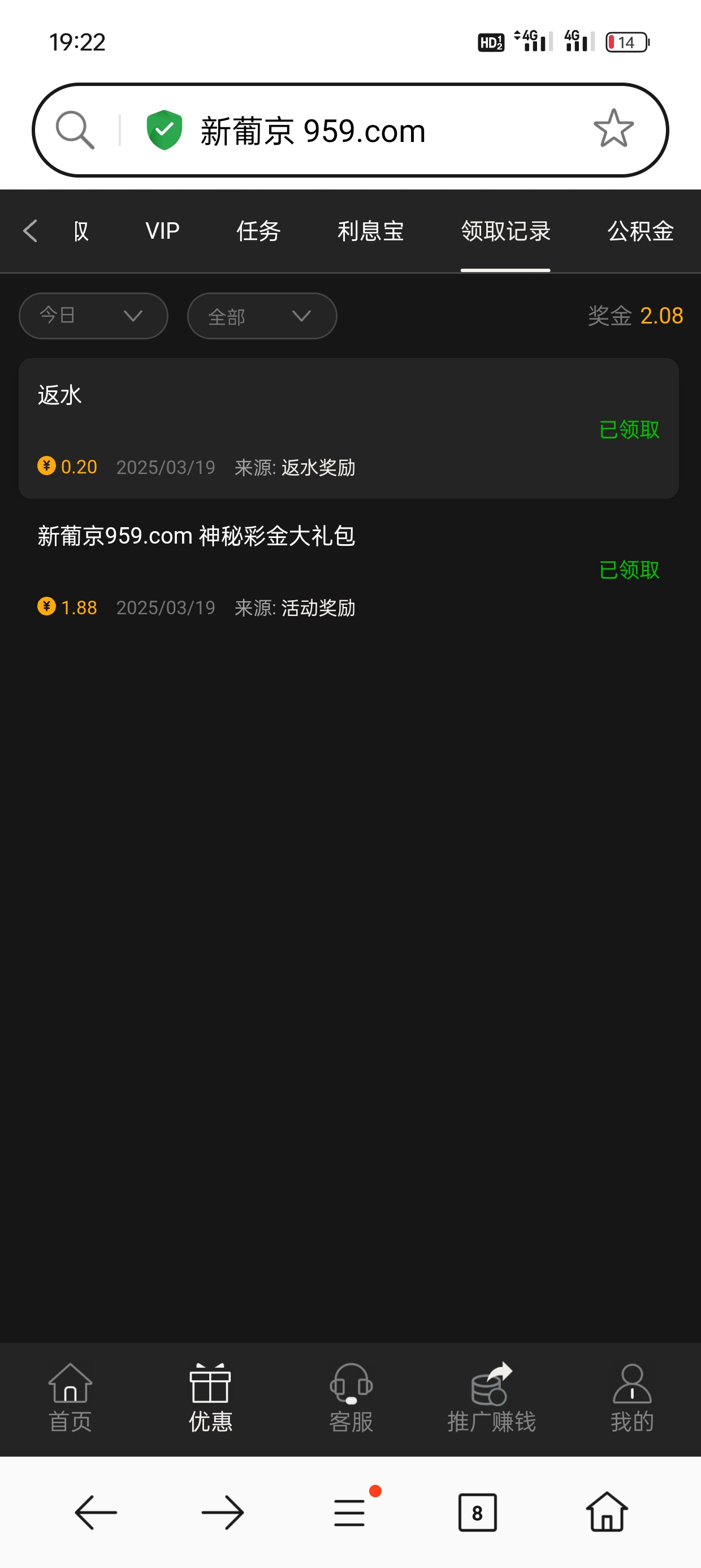The image size is (701, 1568).
Task: Tap the back arrow beside the top tabs
Action: coord(31,231)
